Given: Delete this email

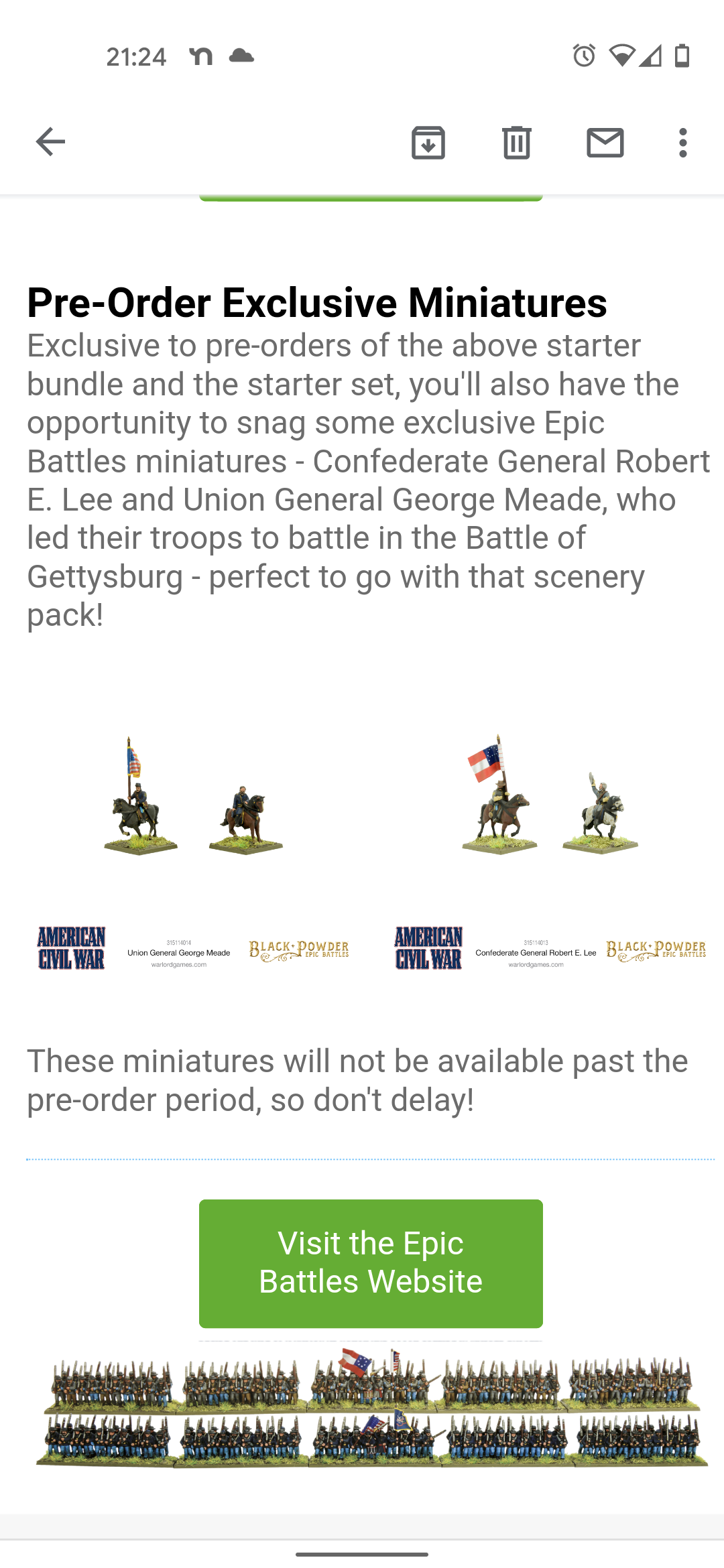Looking at the screenshot, I should tap(516, 142).
